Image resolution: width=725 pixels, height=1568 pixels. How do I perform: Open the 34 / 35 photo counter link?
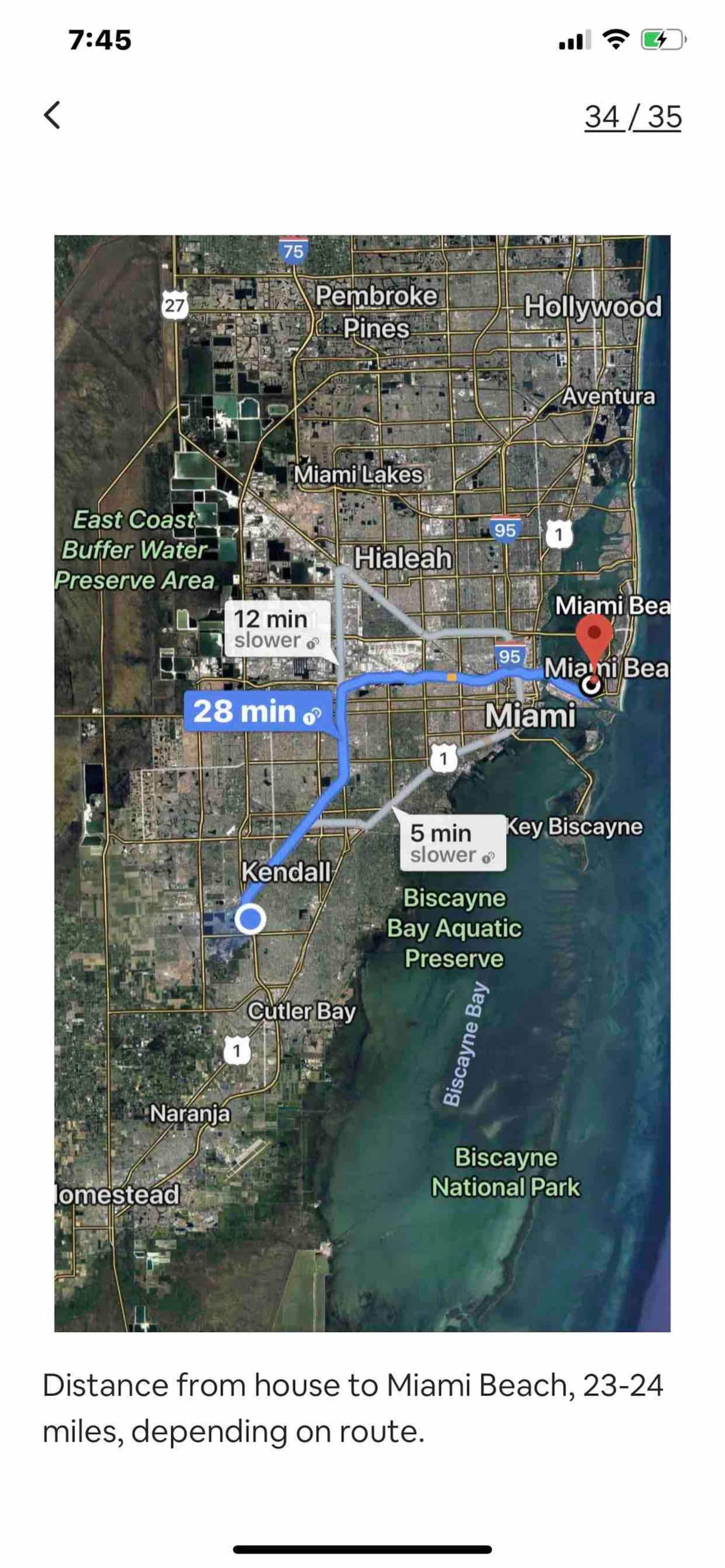tap(632, 116)
